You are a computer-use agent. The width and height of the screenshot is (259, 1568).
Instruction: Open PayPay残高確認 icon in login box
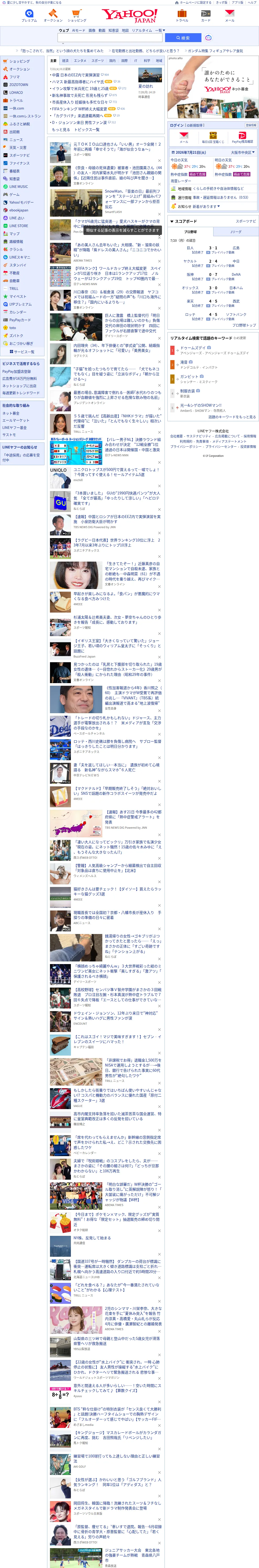[242, 137]
